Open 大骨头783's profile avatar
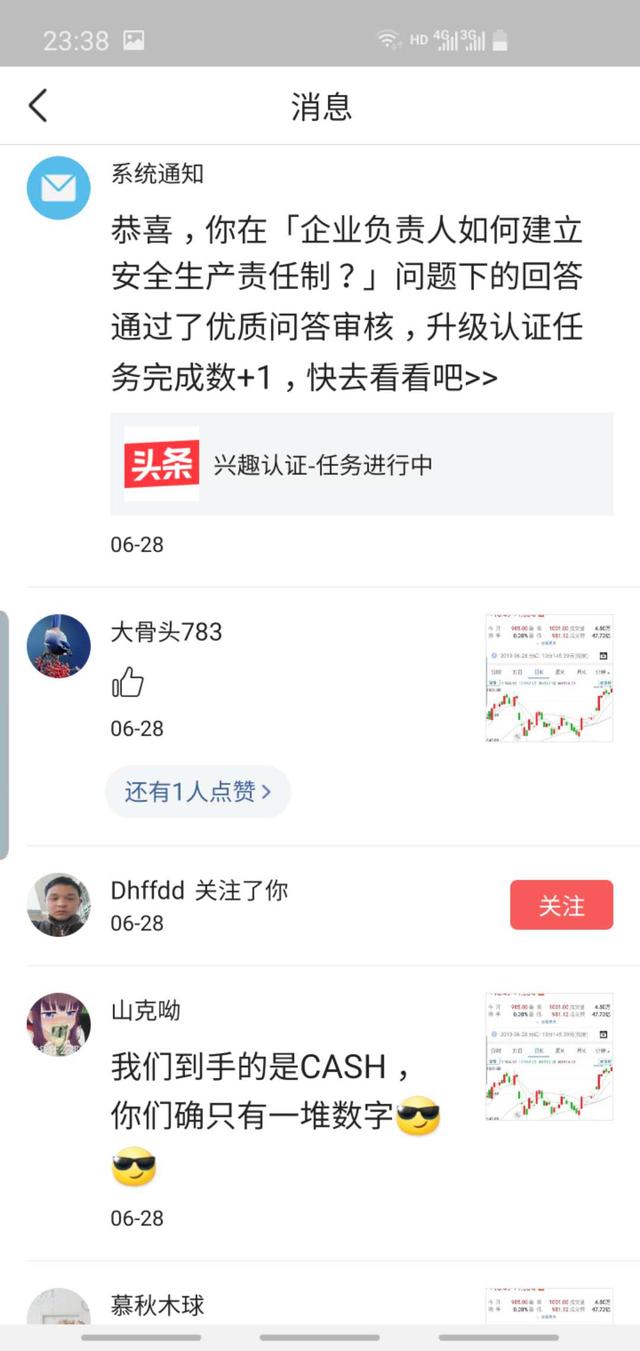Viewport: 640px width, 1351px height. [58, 646]
